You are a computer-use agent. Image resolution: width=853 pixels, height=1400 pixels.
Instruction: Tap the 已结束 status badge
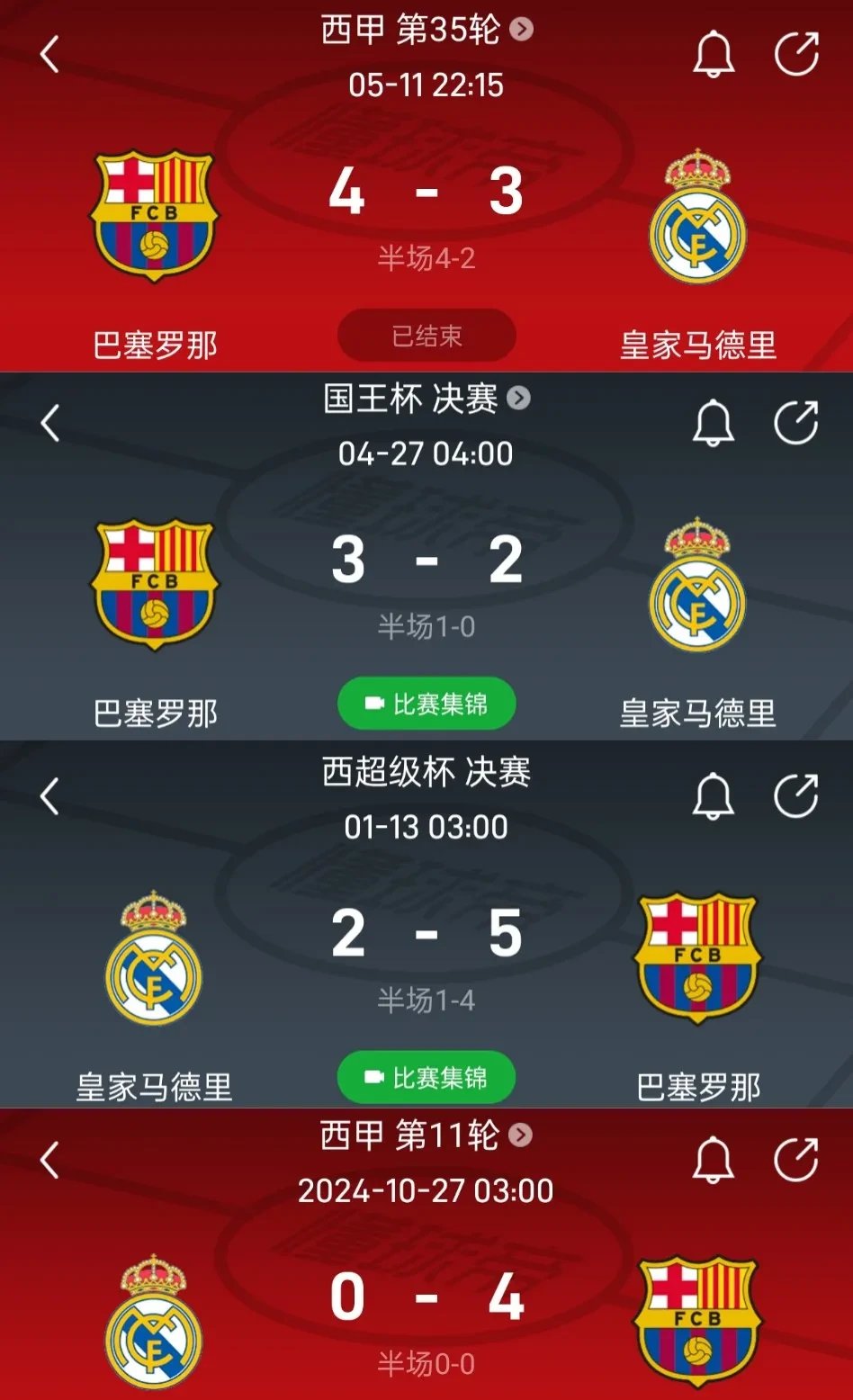point(426,335)
